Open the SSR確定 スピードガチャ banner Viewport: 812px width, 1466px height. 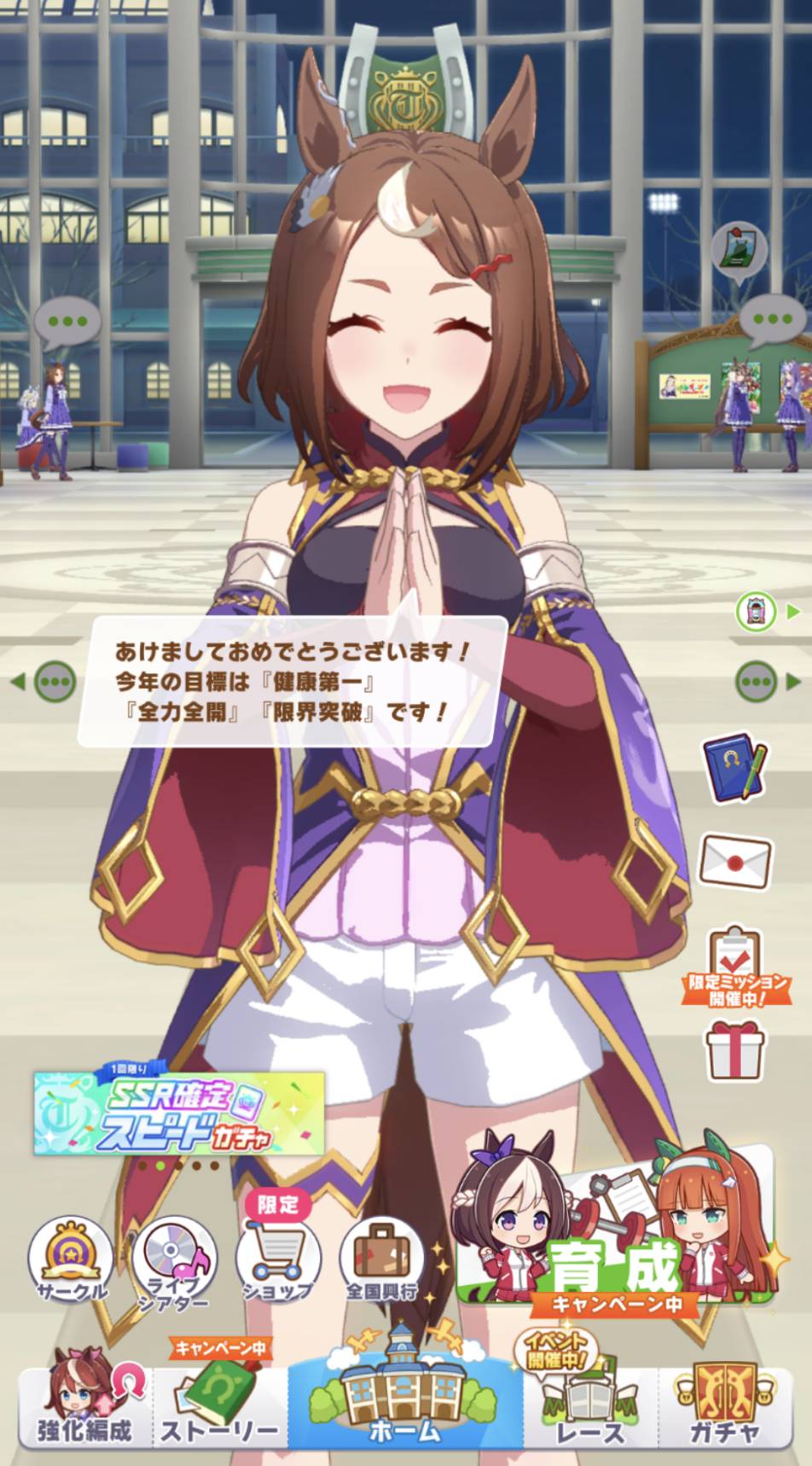click(x=179, y=1114)
